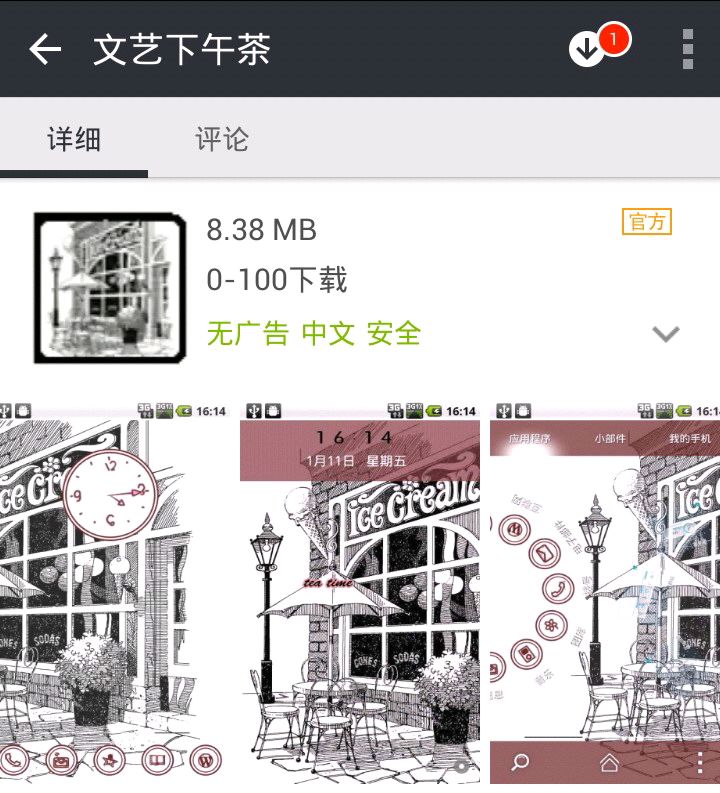Switch to the 评论 tab

pos(221,139)
